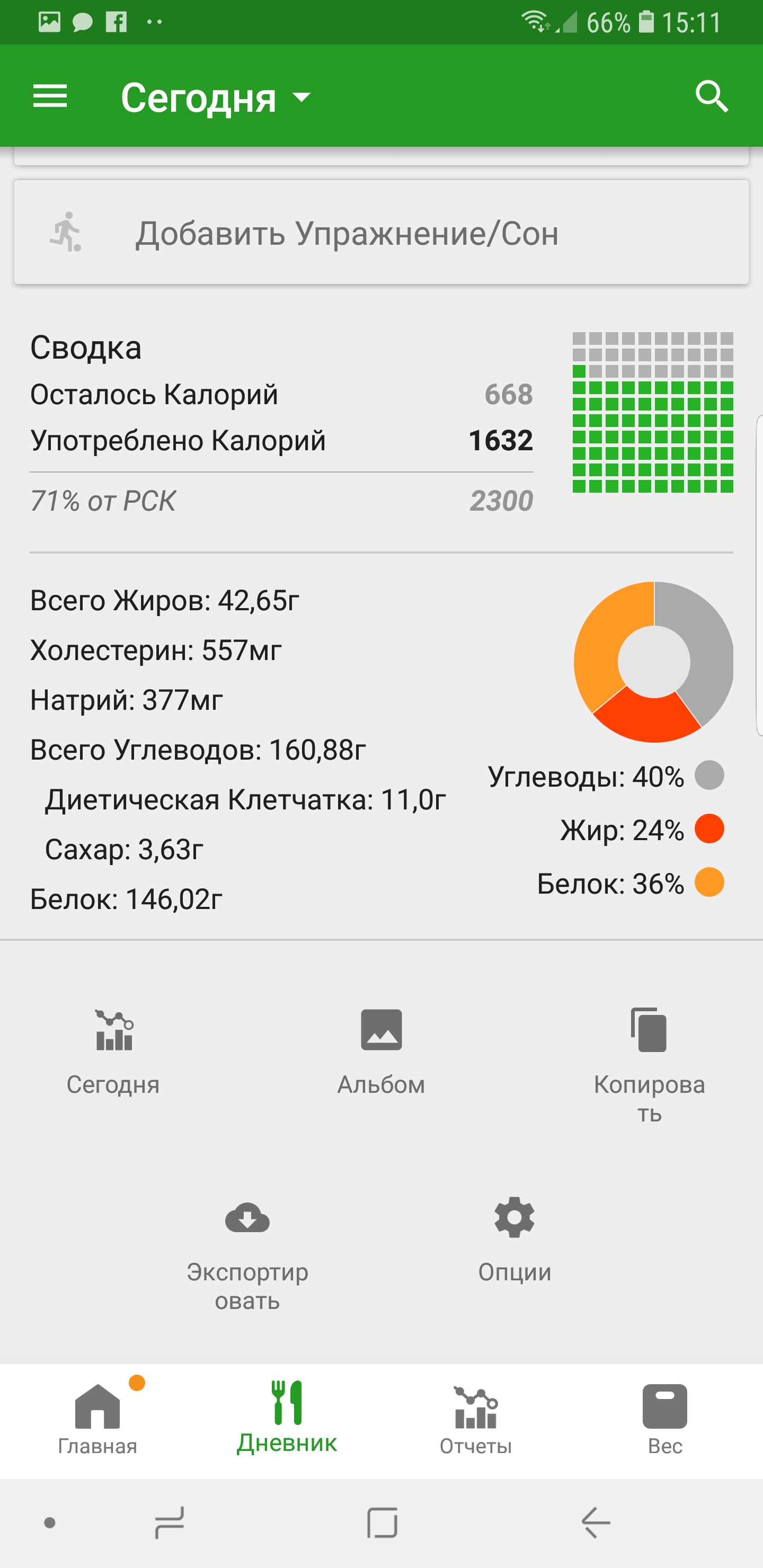The image size is (763, 1568).
Task: Tap the system back arrow
Action: (596, 1523)
